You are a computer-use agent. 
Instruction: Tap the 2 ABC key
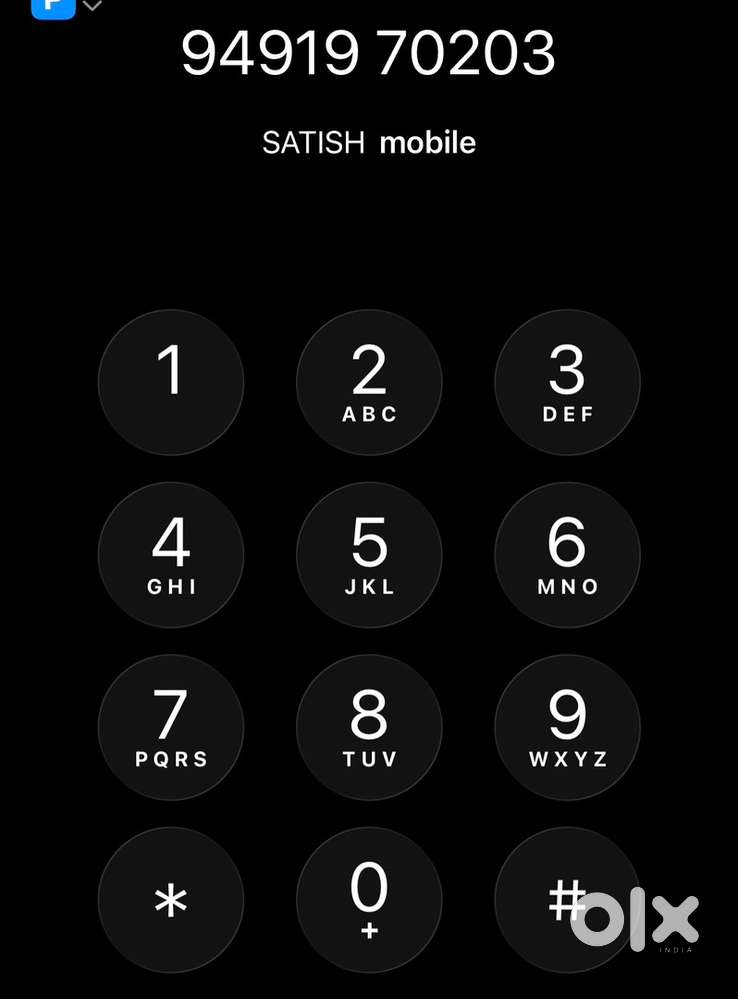pos(369,382)
